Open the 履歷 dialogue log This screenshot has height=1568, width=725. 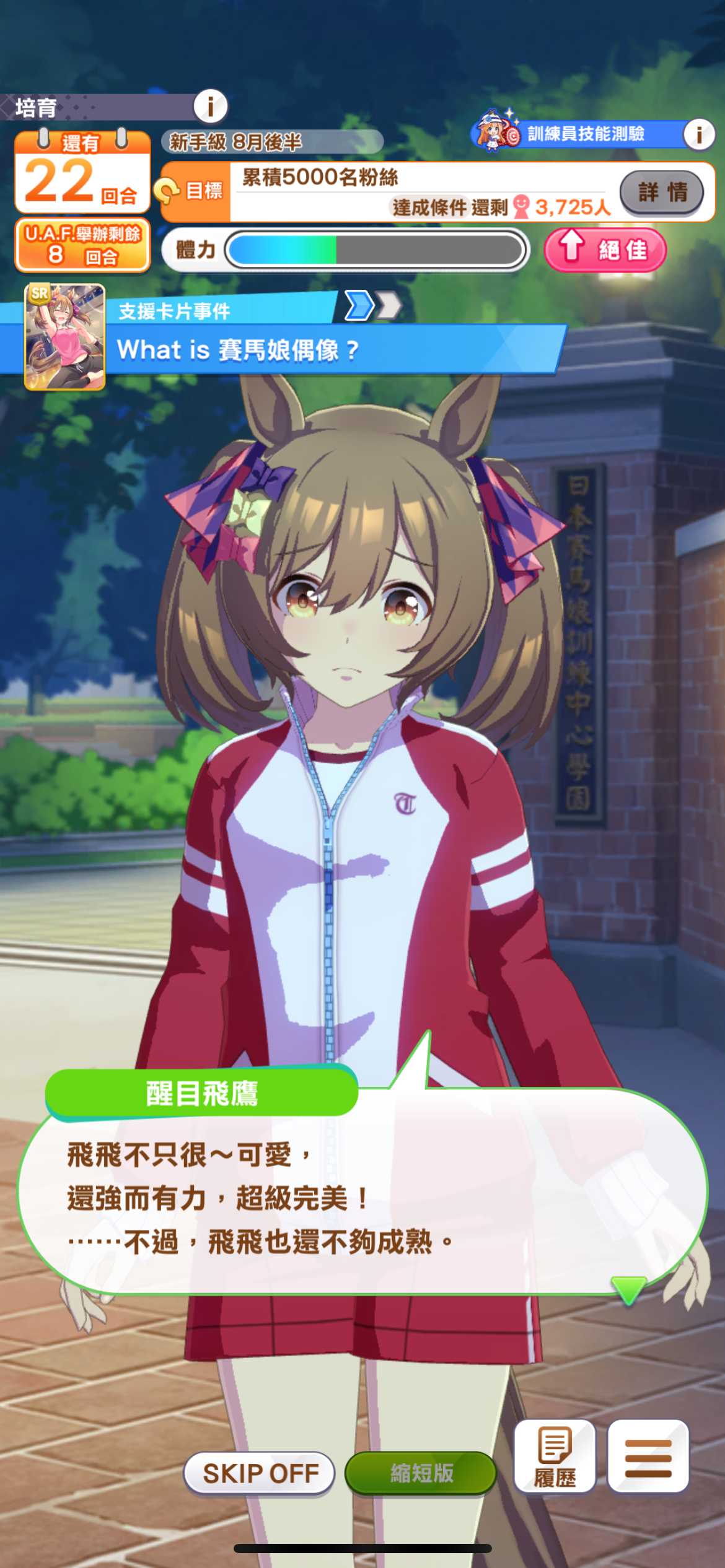point(555,1457)
